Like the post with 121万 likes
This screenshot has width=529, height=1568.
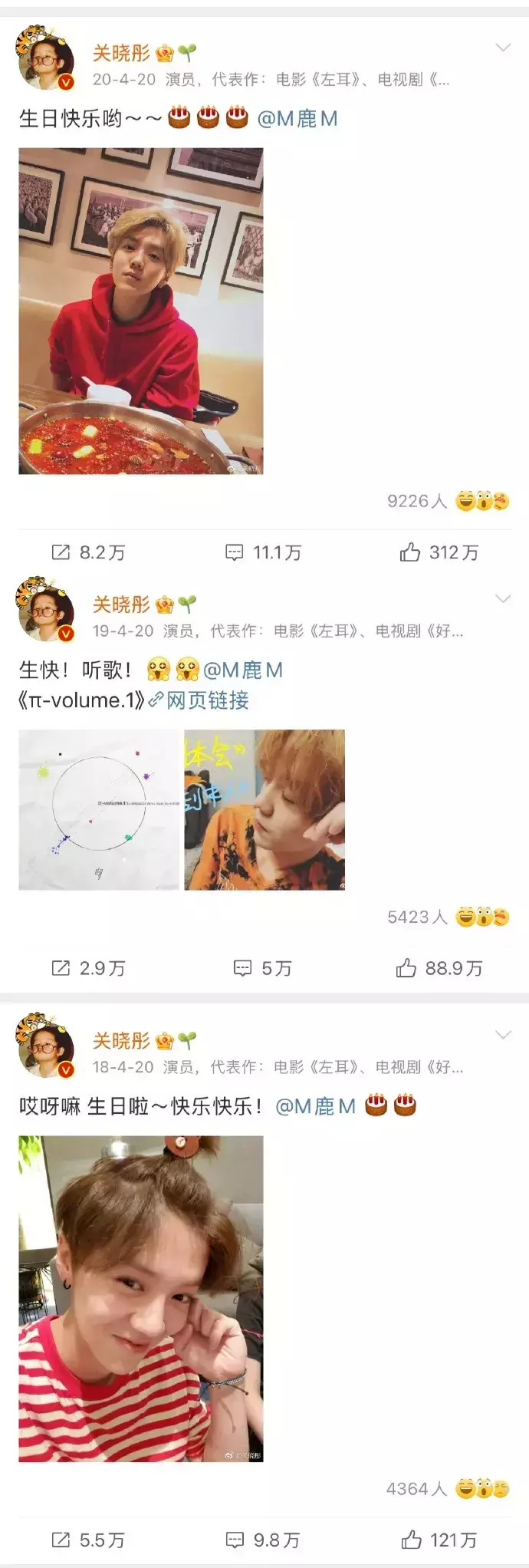[x=439, y=1540]
